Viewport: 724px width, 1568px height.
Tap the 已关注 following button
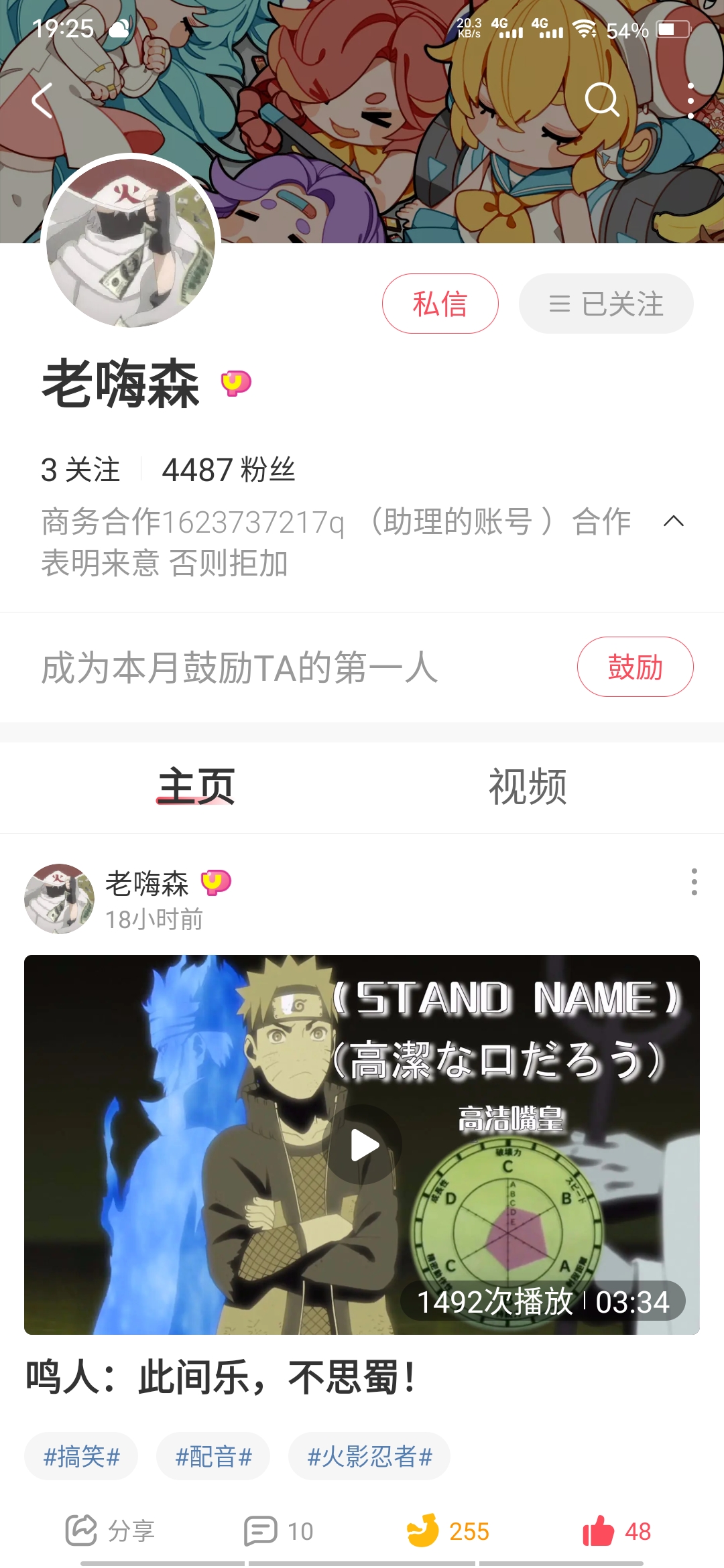click(606, 304)
